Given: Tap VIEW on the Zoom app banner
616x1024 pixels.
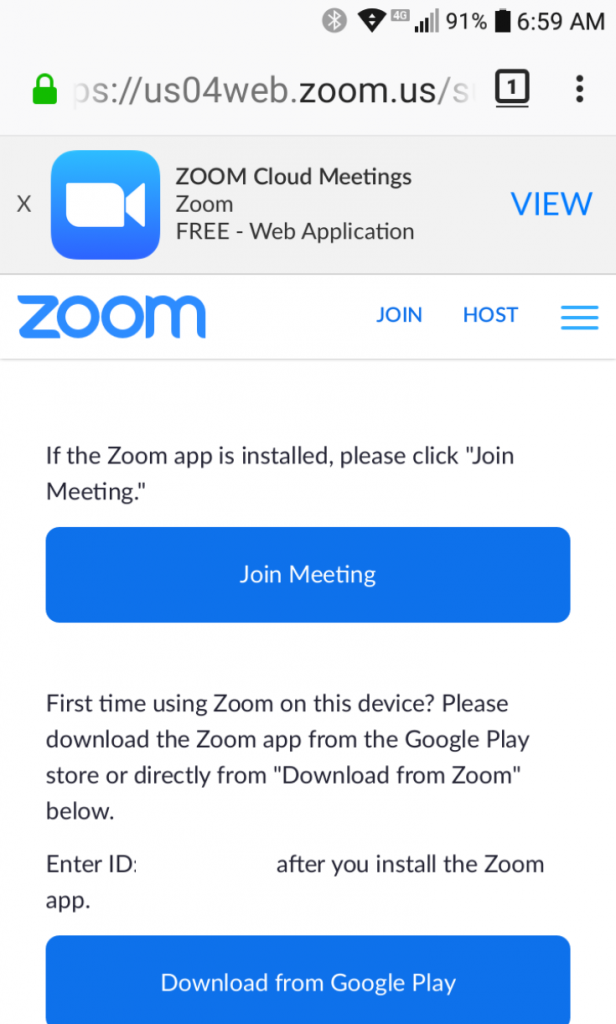Looking at the screenshot, I should [551, 204].
